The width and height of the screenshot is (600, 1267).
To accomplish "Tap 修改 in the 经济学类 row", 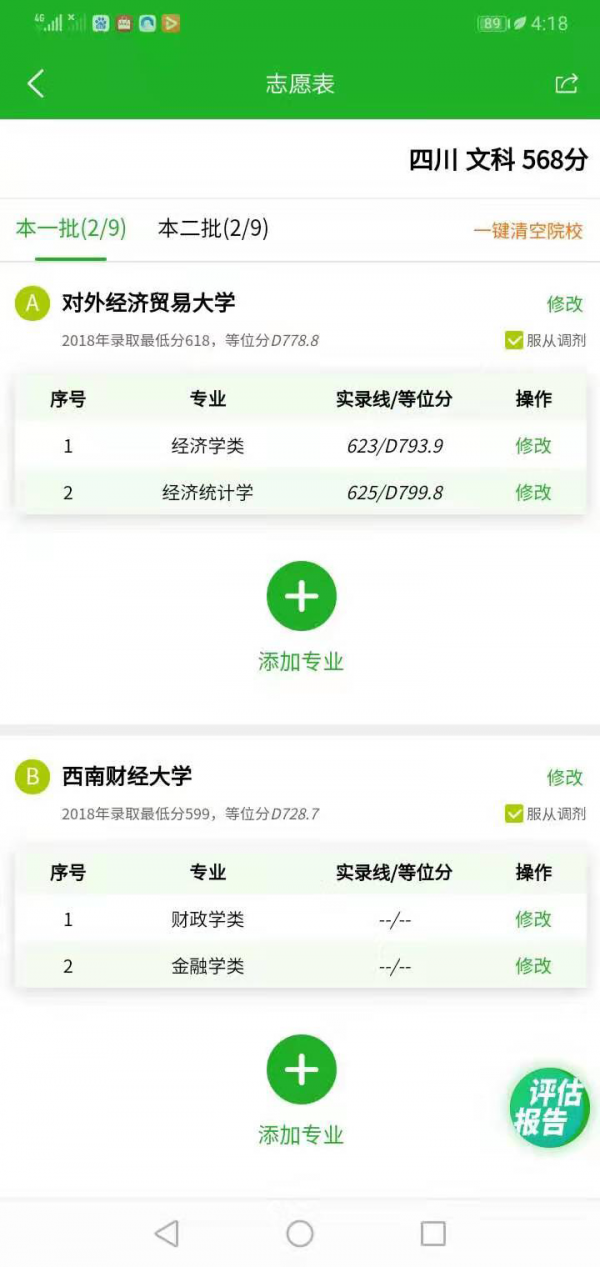I will pyautogui.click(x=533, y=446).
